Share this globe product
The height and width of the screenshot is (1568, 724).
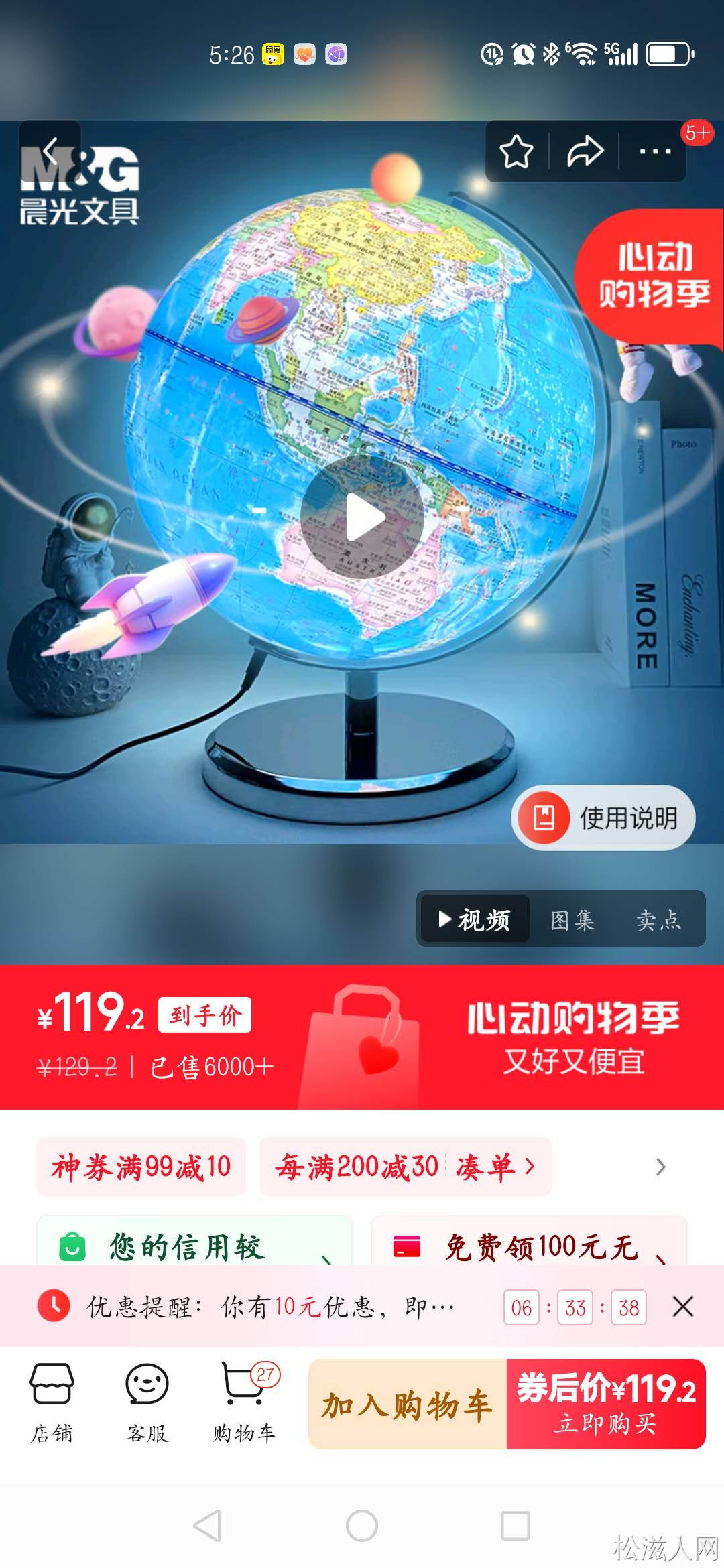coord(585,152)
